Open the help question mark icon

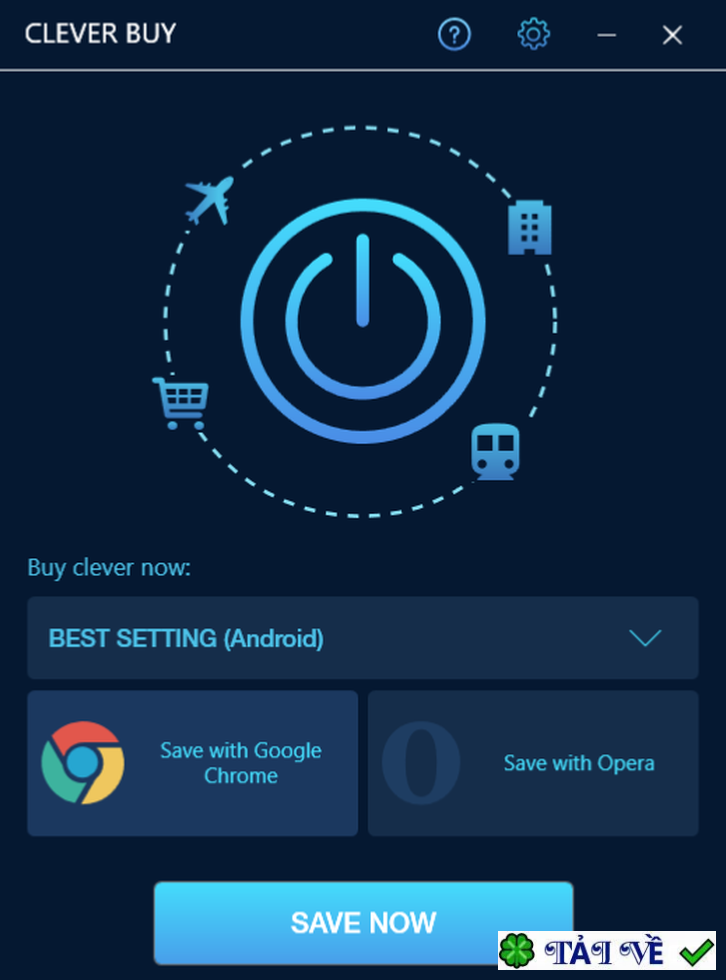(x=454, y=35)
